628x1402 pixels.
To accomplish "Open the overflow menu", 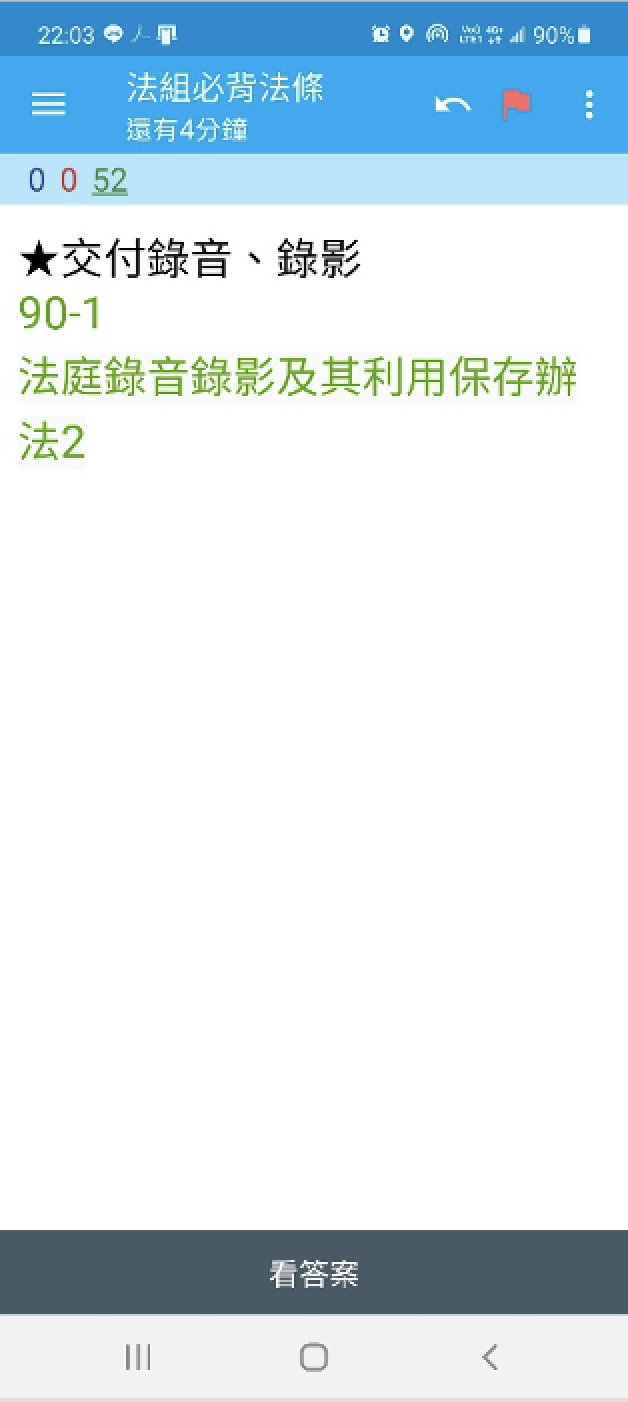I will [x=589, y=104].
